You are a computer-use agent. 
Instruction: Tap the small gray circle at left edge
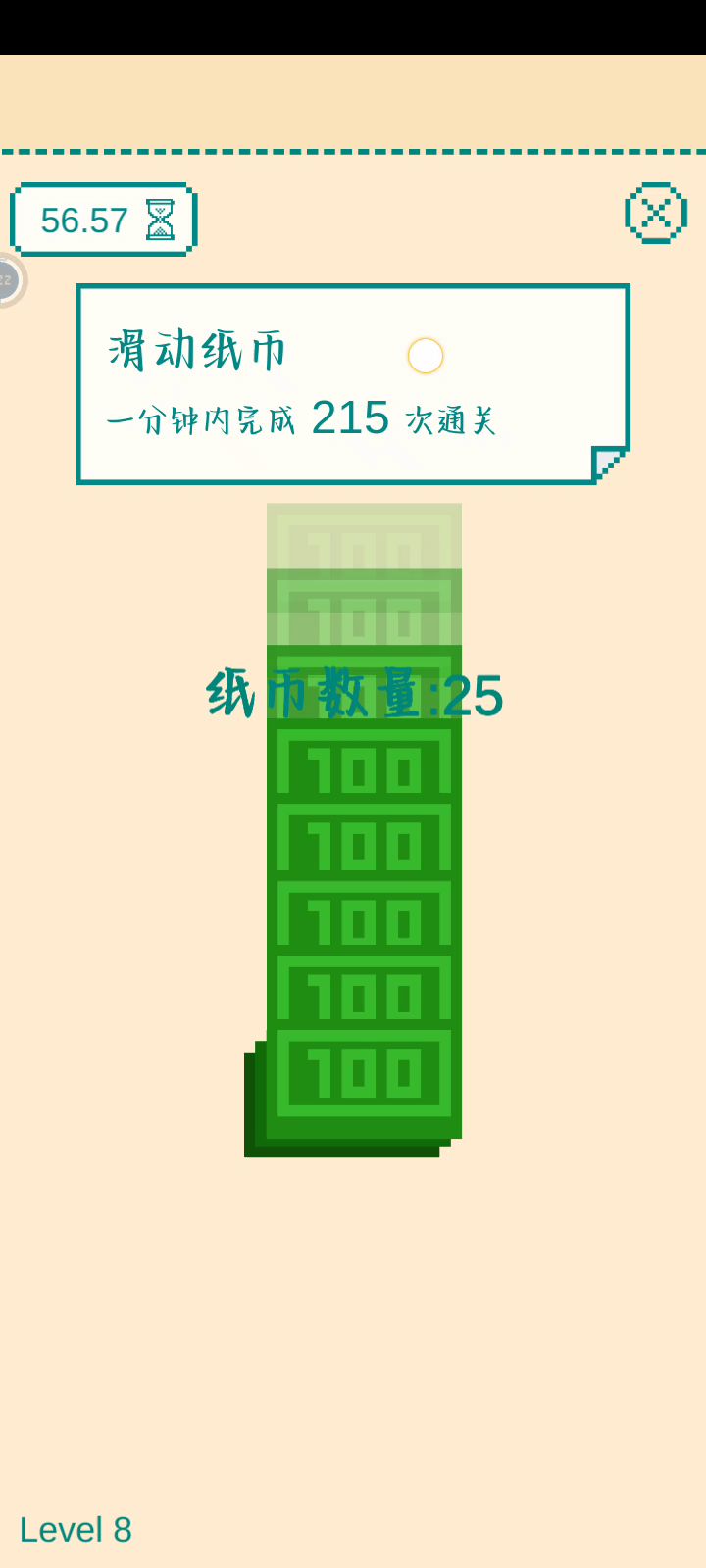pos(8,280)
